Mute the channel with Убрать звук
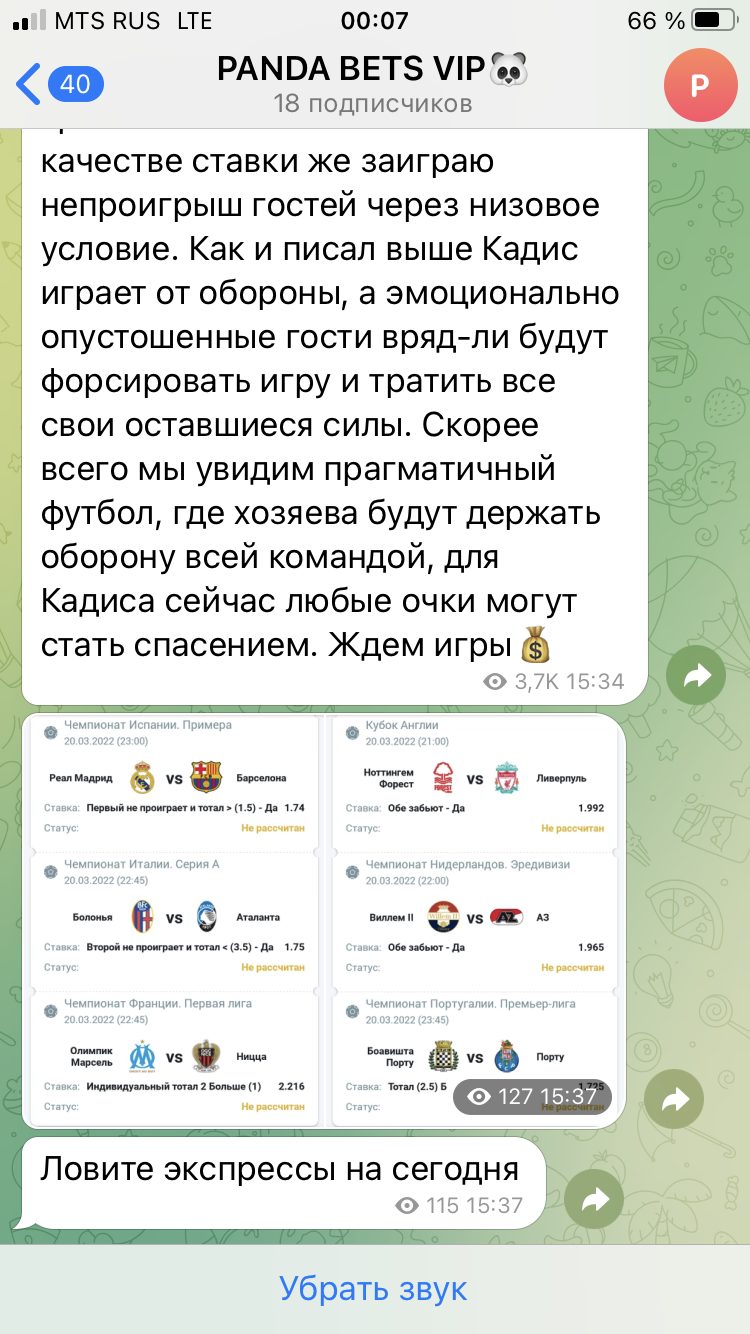Viewport: 750px width, 1334px height. [x=374, y=1288]
